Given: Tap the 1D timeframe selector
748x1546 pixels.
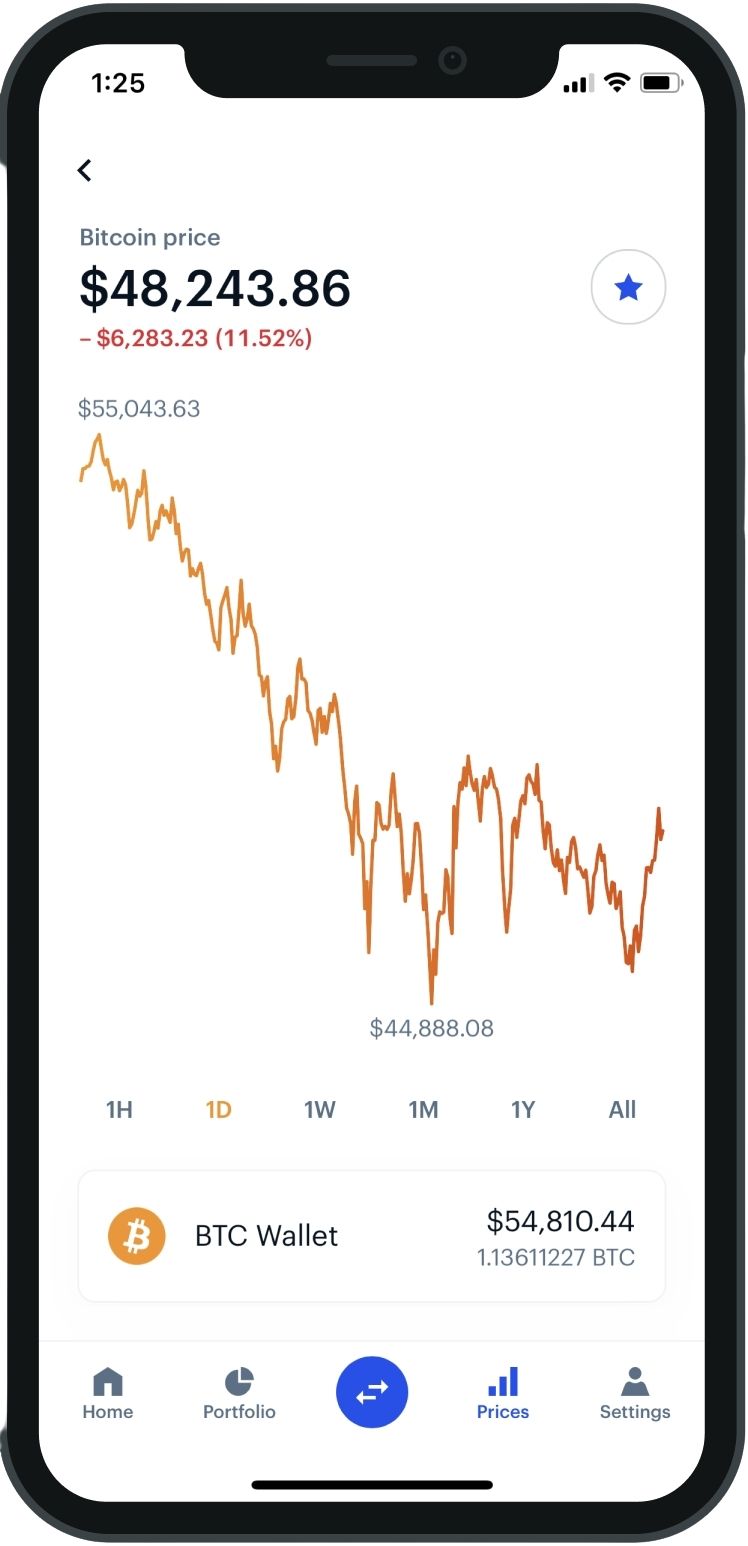Looking at the screenshot, I should (x=217, y=1109).
